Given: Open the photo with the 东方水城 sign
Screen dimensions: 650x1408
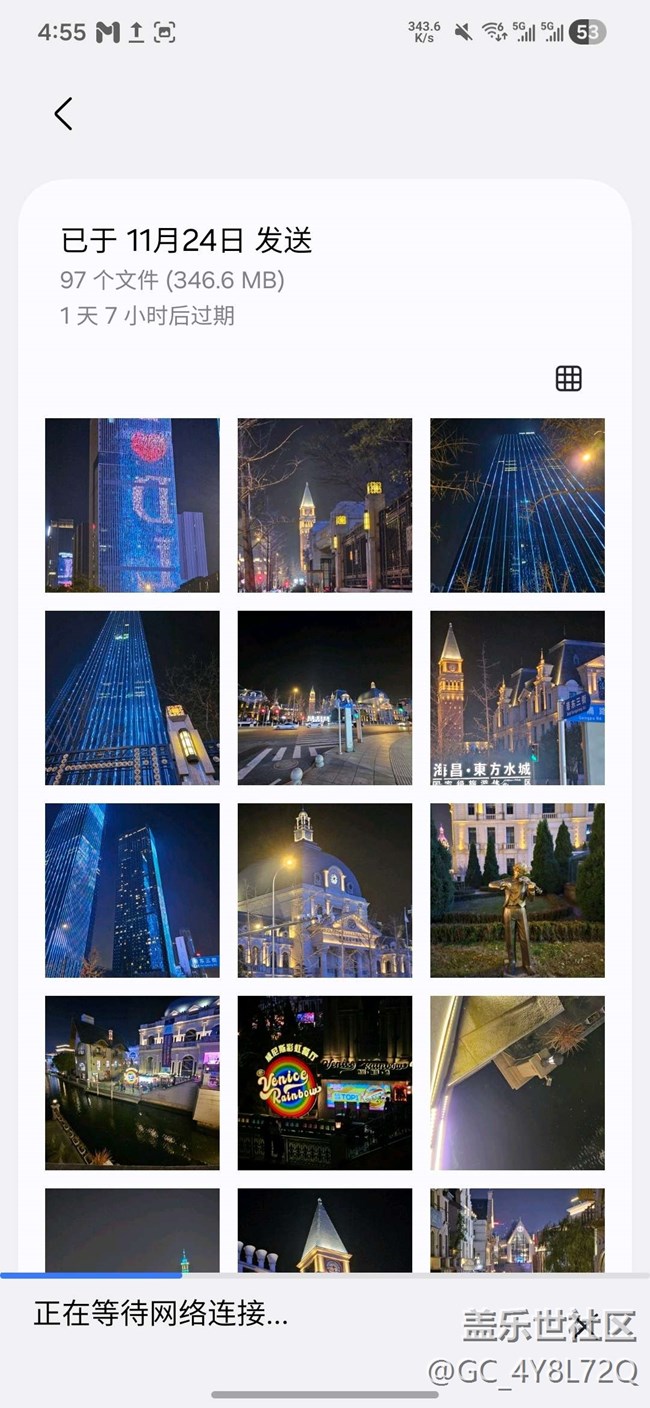Looking at the screenshot, I should click(517, 697).
